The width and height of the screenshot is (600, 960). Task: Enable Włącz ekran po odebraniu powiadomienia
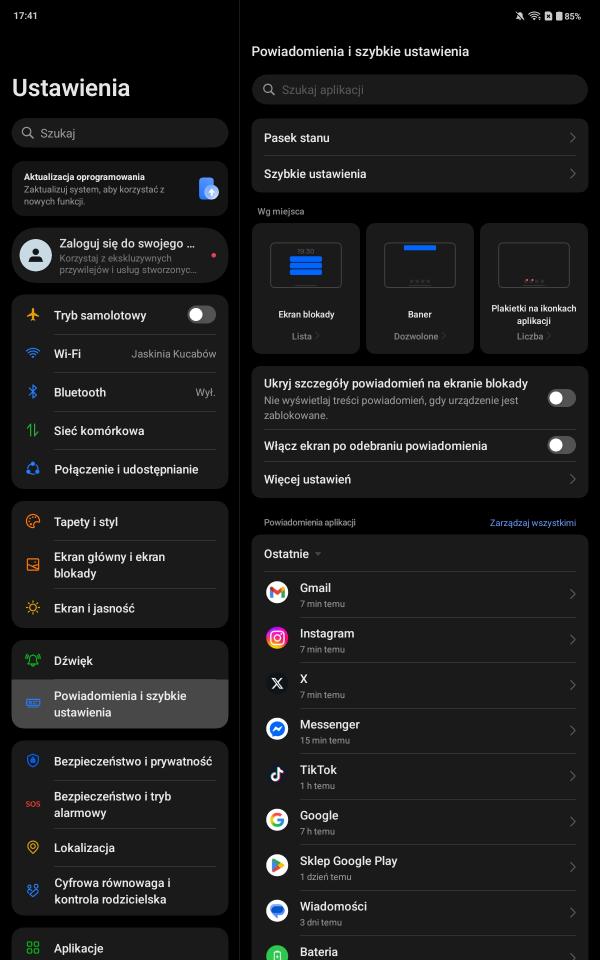coord(561,445)
